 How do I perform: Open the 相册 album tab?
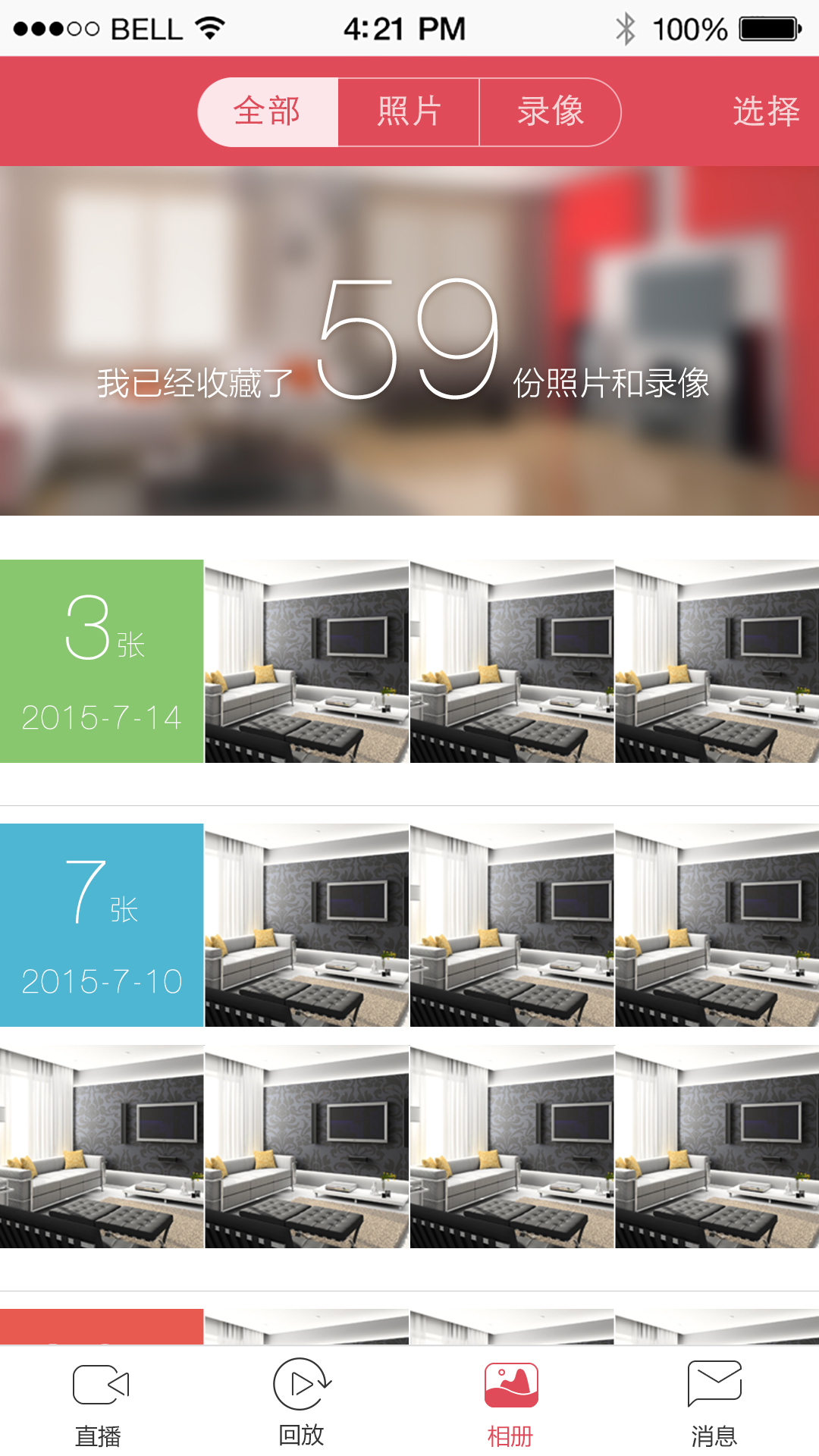pos(510,1403)
